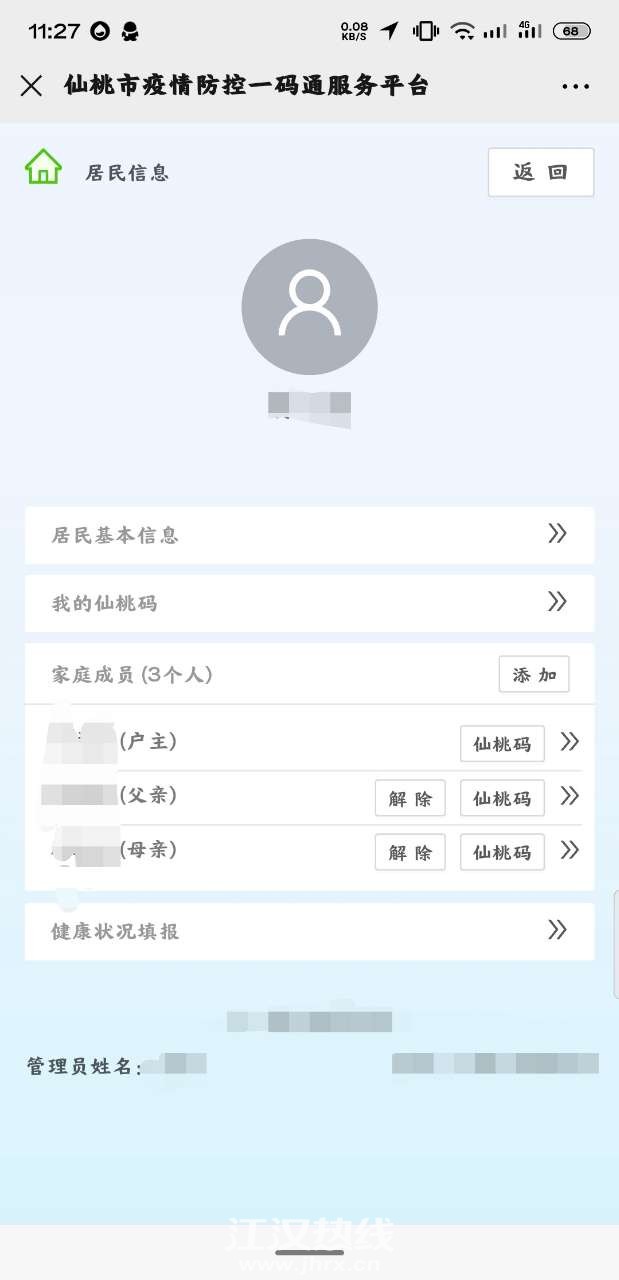View 仙桃码 for the 母亲 member

tap(502, 852)
